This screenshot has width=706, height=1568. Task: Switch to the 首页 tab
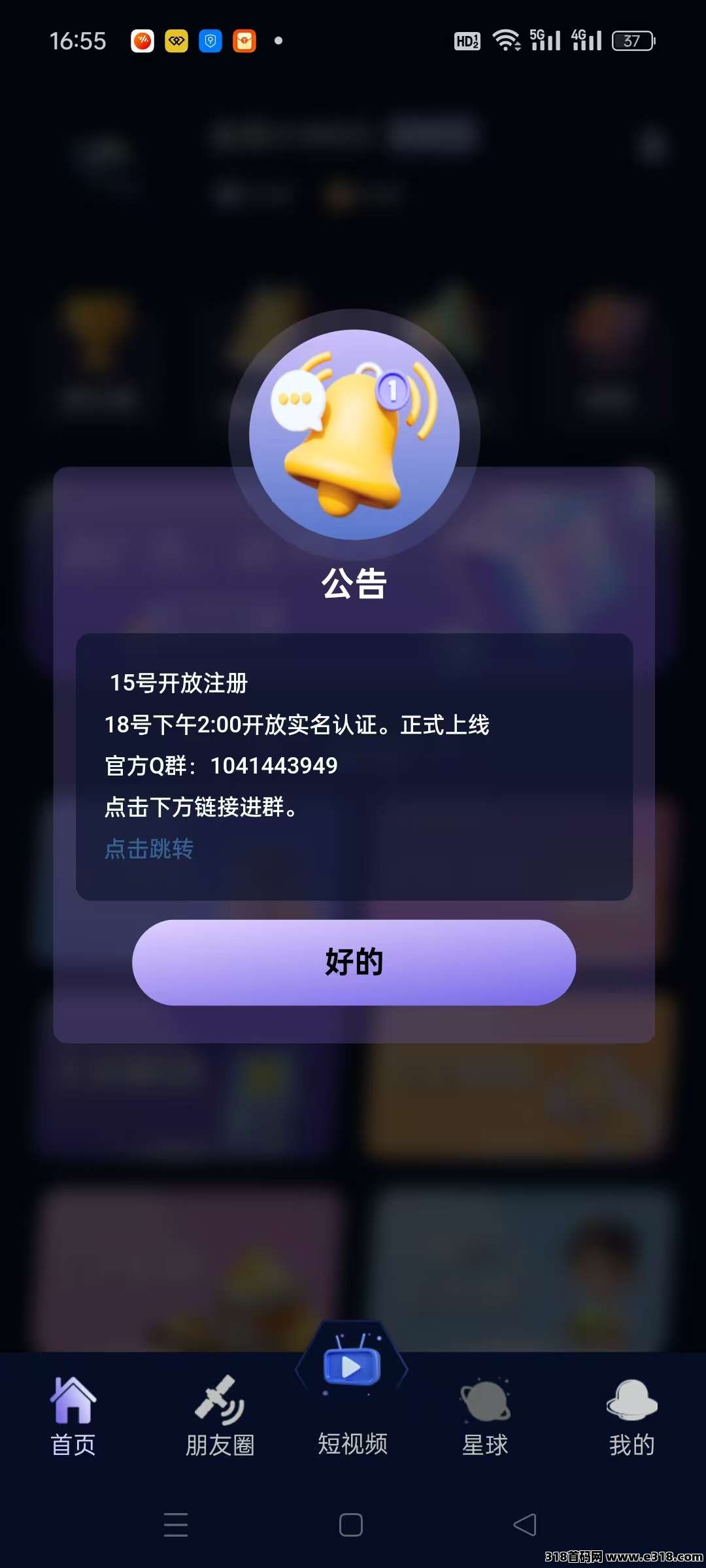73,1415
